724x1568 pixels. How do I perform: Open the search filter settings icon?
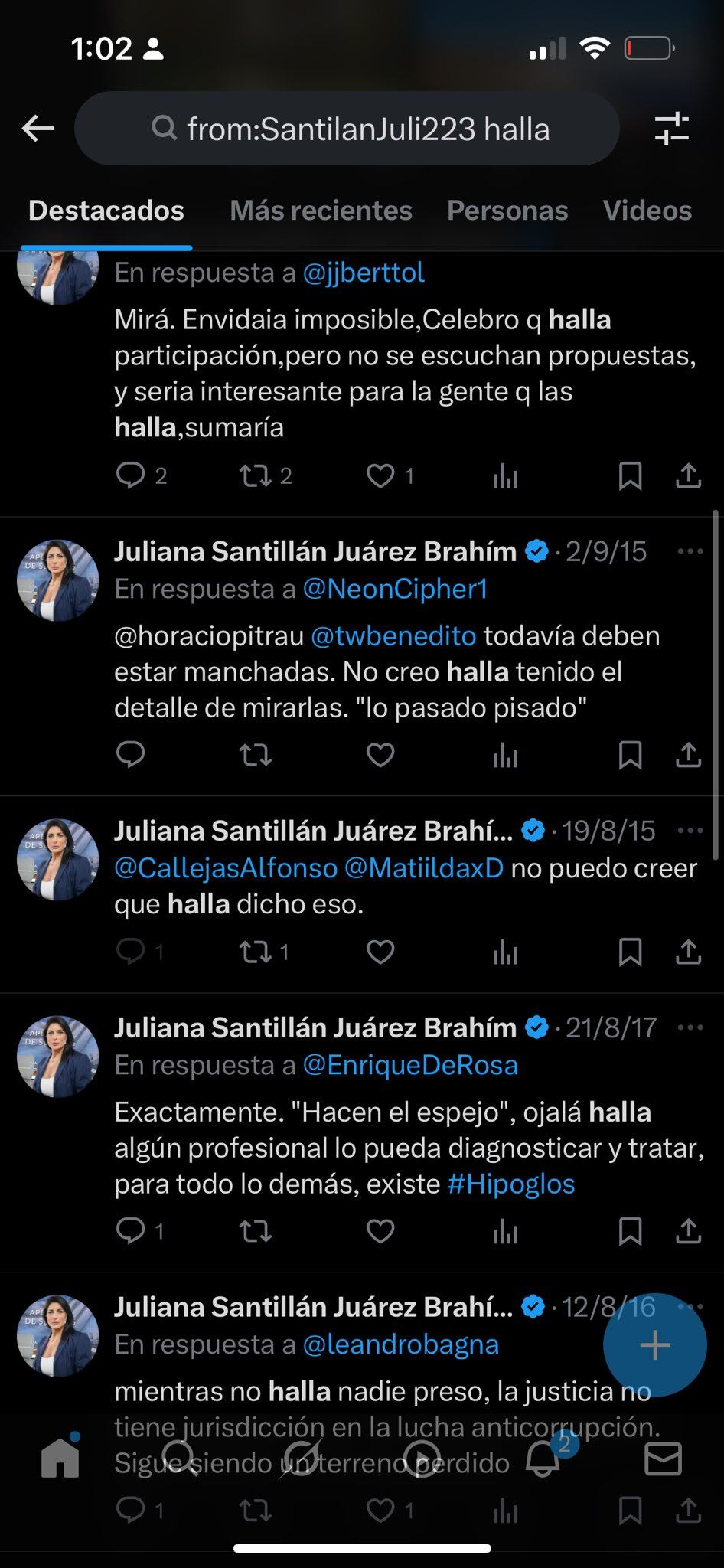(671, 129)
